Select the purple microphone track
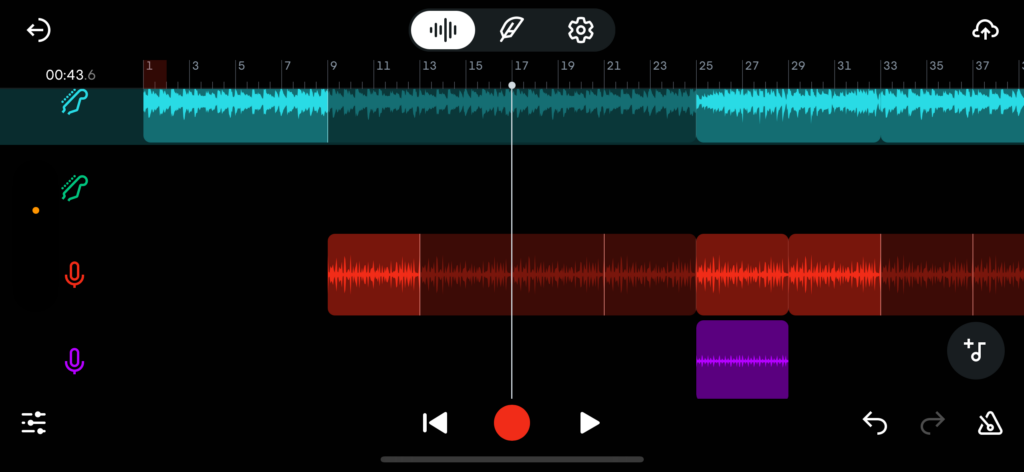Screen dimensions: 1024x472 [74, 361]
